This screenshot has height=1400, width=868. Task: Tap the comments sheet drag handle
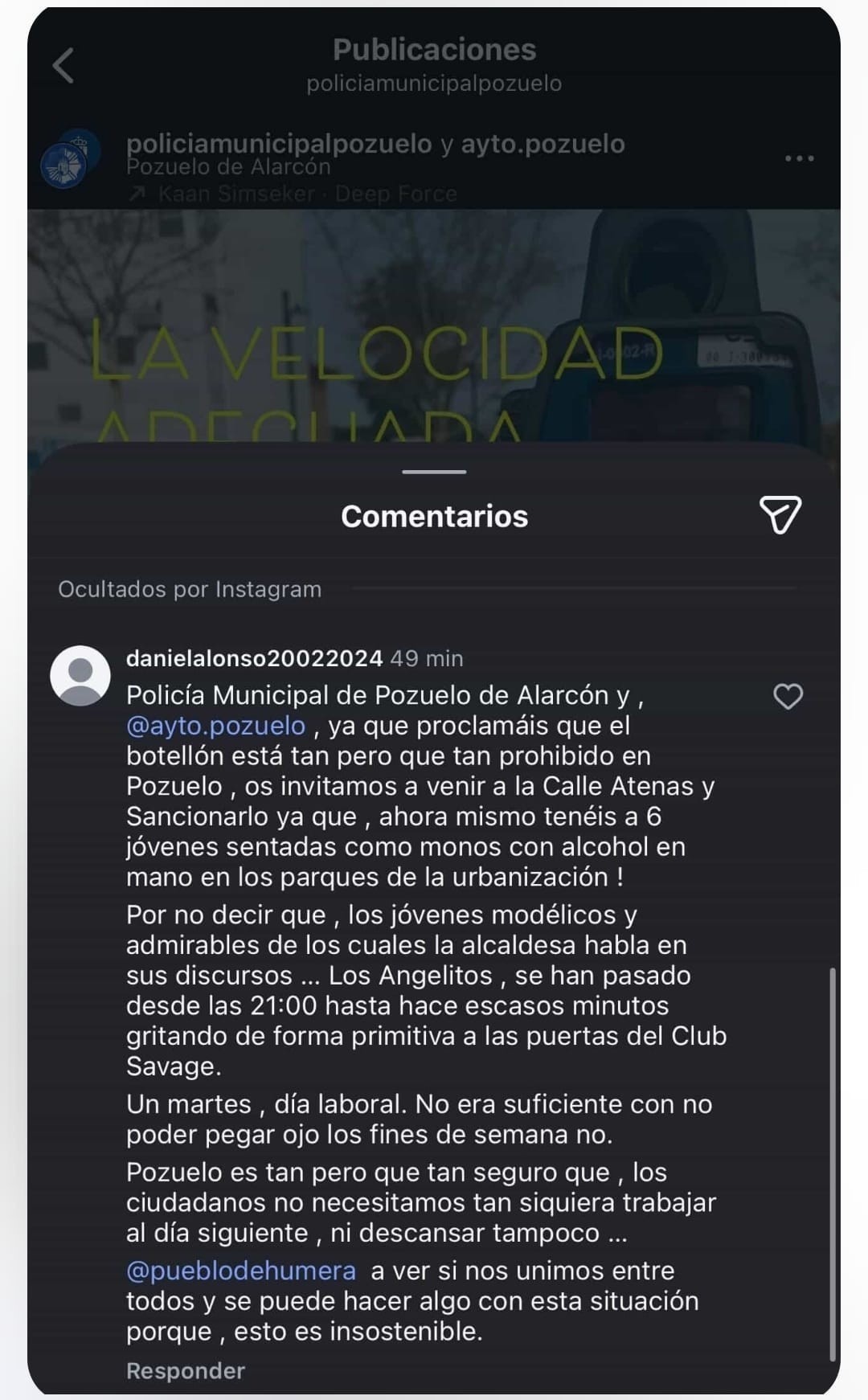(434, 472)
